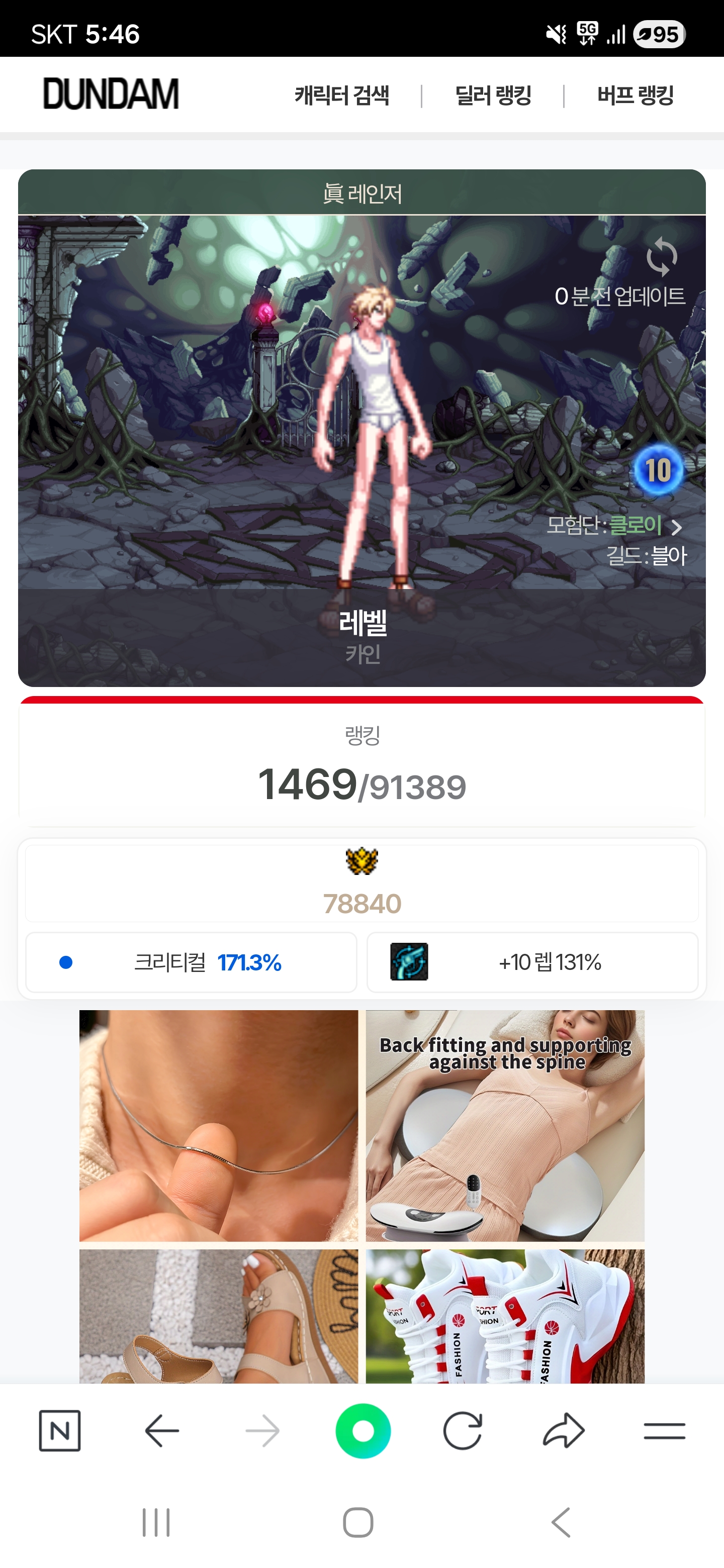Viewport: 724px width, 1568px height.
Task: Go to 캐릭터 검색 page
Action: click(x=341, y=95)
